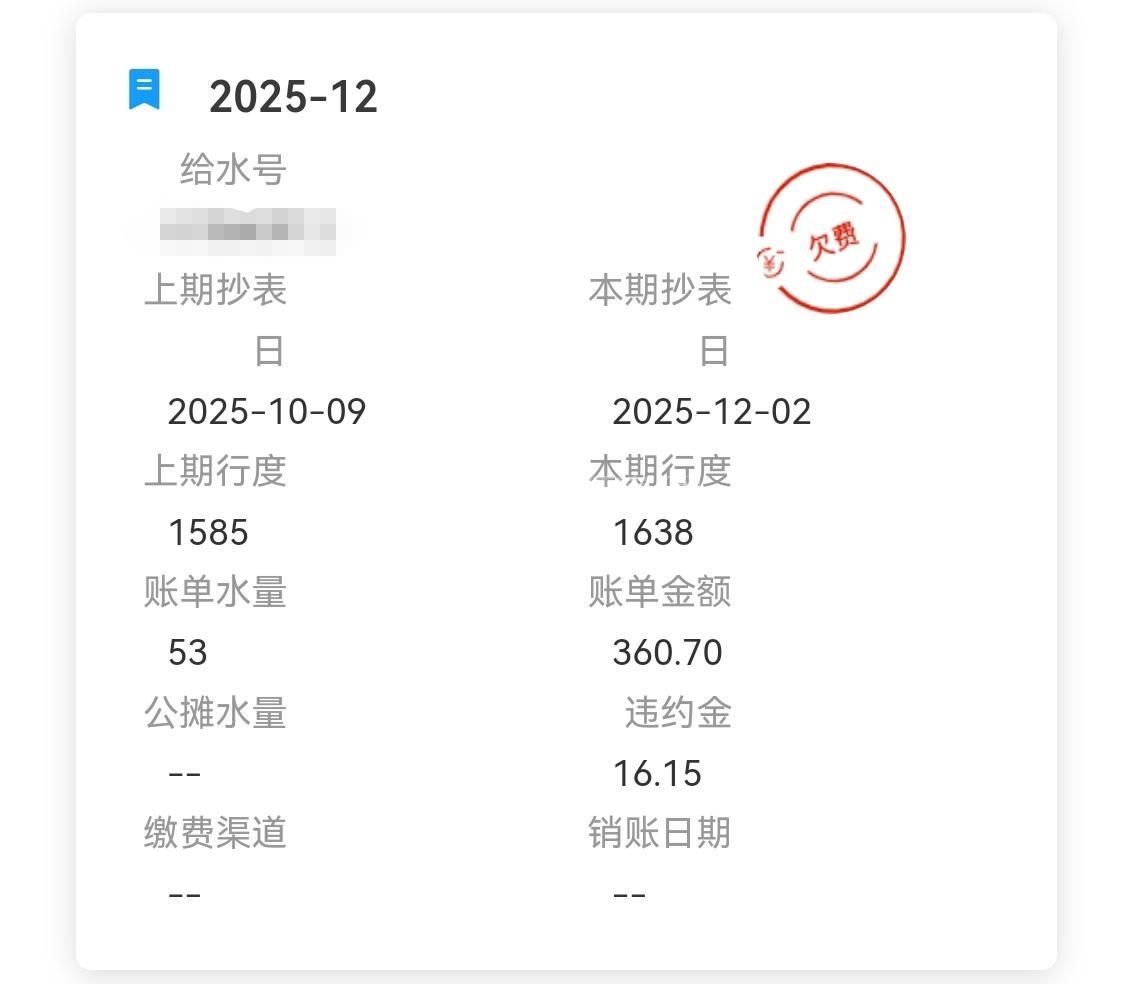Open the 2025-12 water bill card
This screenshot has width=1133, height=984.
(x=293, y=97)
